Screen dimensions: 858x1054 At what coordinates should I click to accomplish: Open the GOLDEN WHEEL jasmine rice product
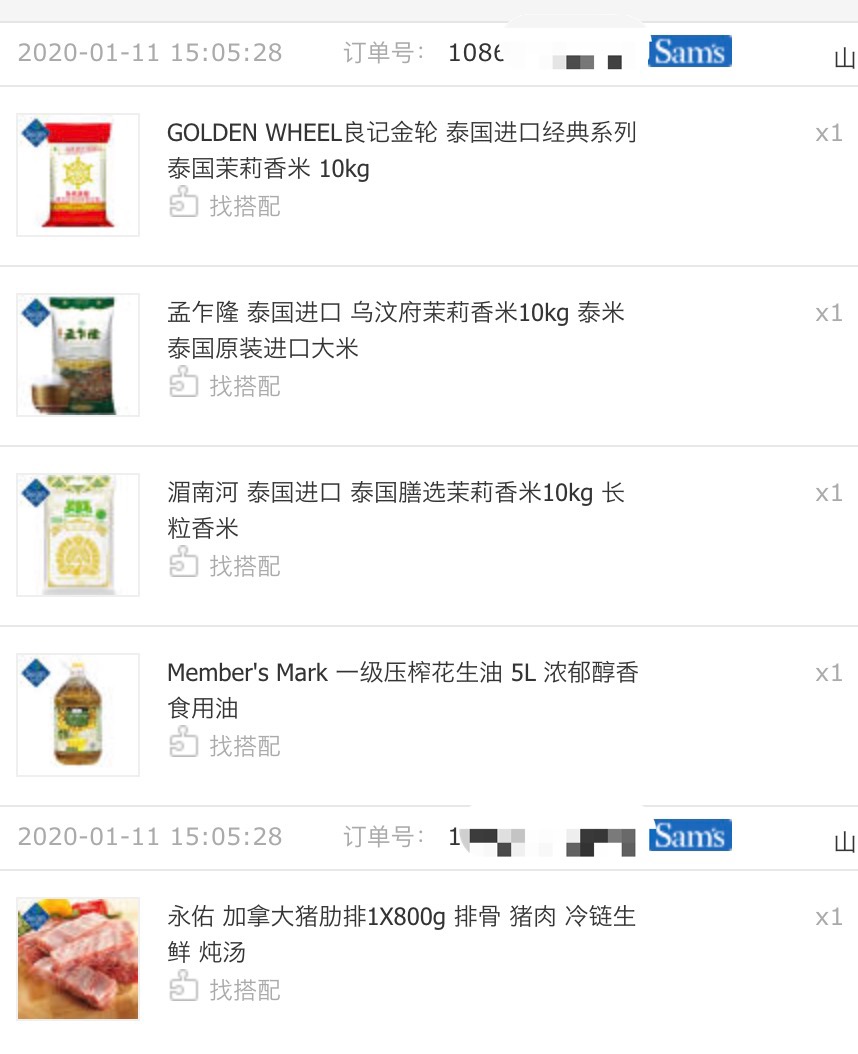[x=401, y=150]
